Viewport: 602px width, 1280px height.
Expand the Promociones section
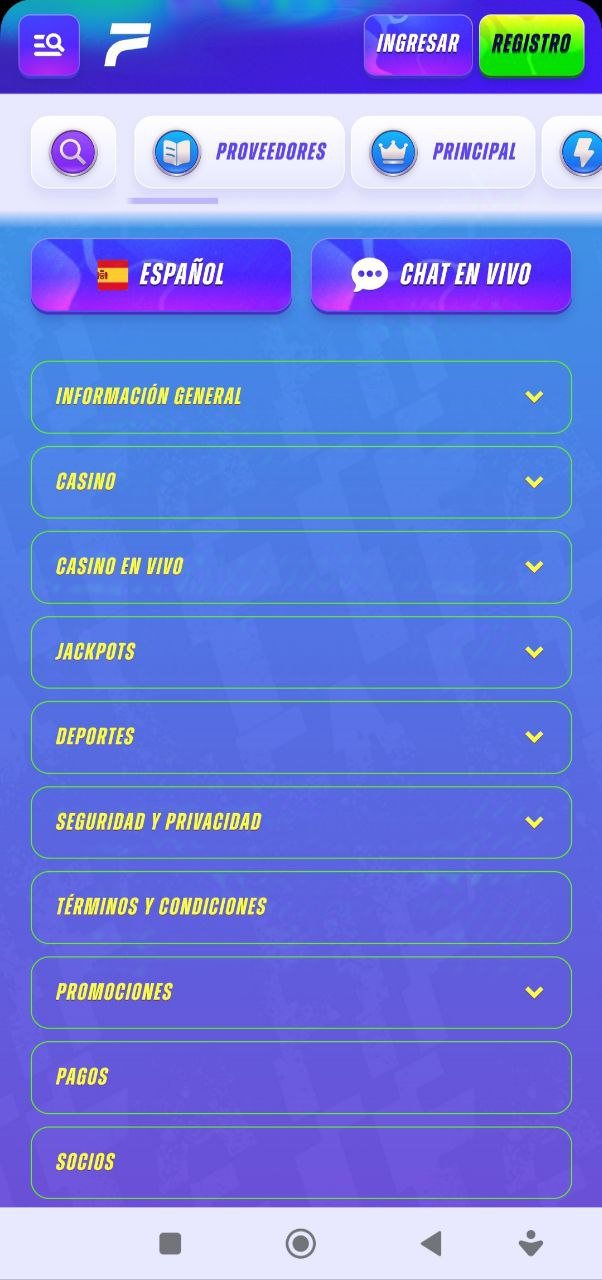301,993
